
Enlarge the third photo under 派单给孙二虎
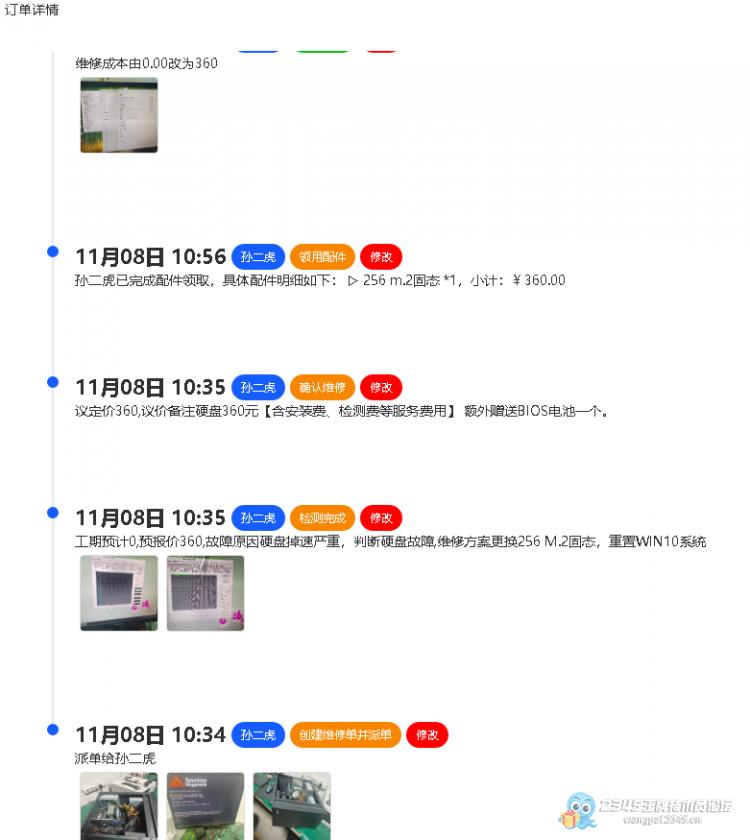tap(291, 805)
